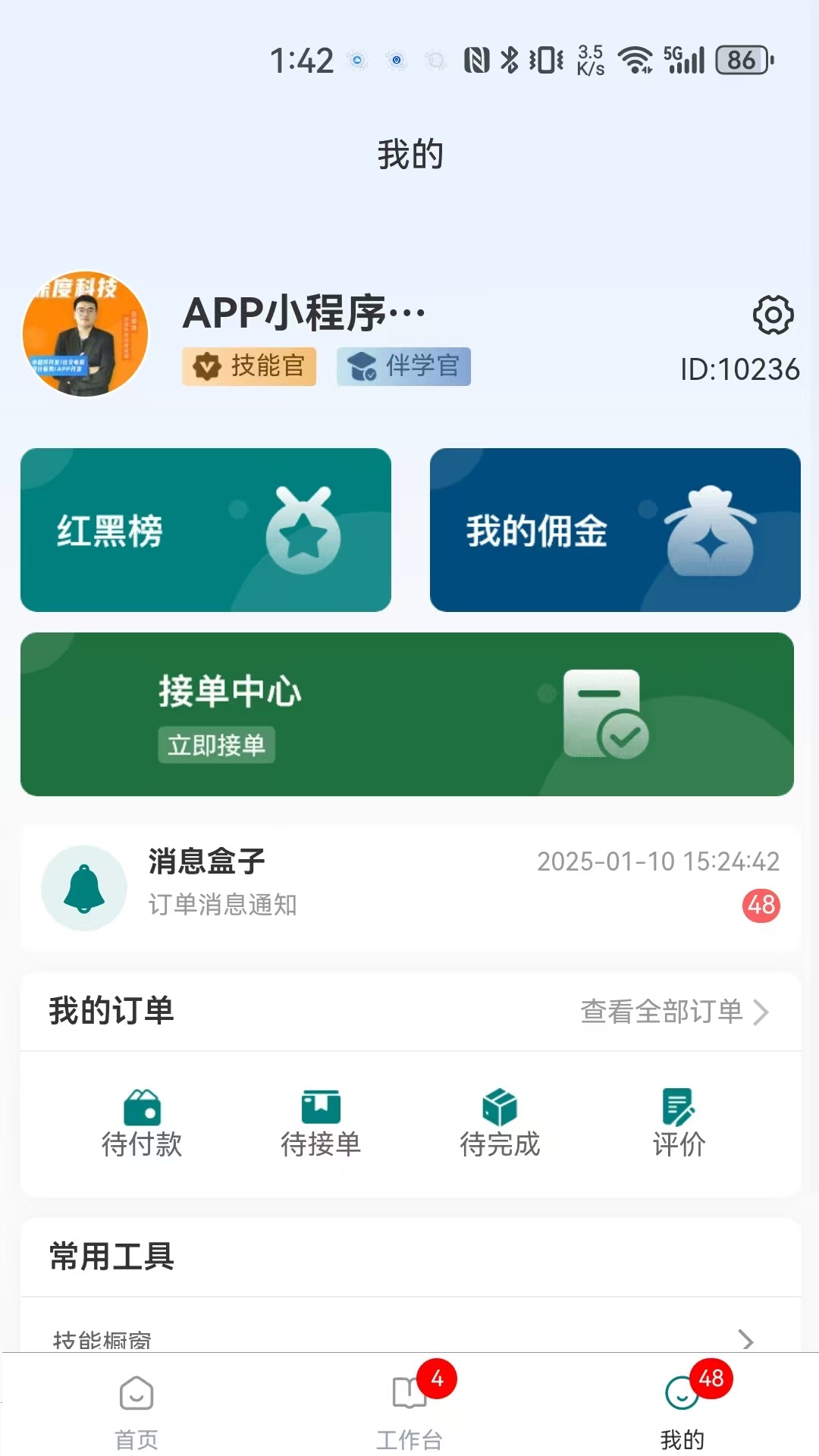Screen dimensions: 819x1456
Task: Select the 待接单 icon
Action: tap(322, 1115)
